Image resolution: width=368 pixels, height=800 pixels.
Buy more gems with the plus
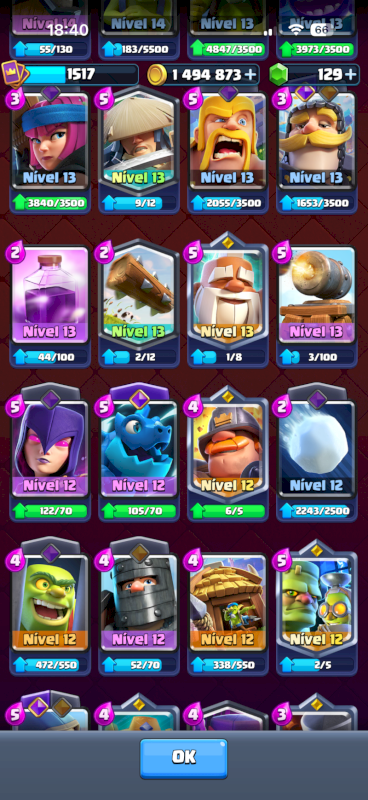(x=351, y=75)
